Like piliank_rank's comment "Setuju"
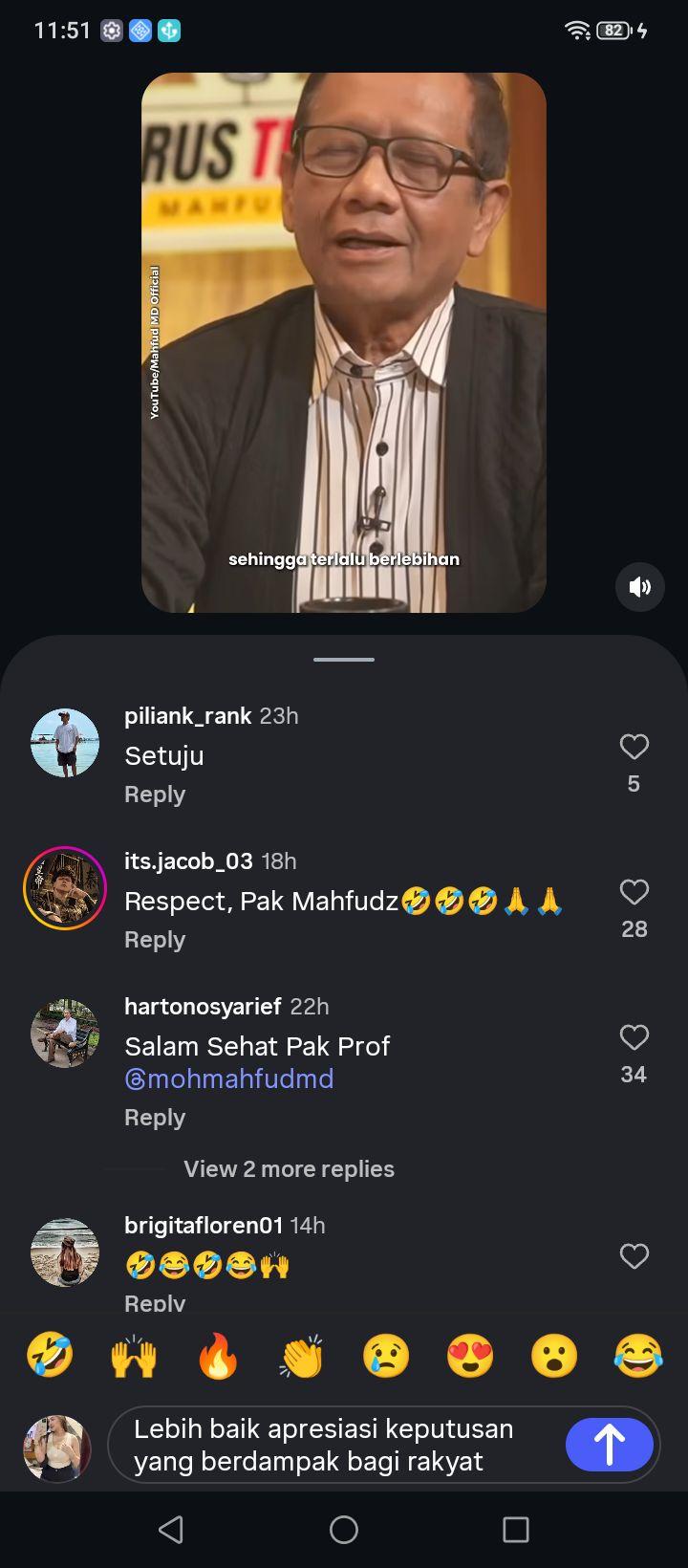 [x=634, y=747]
